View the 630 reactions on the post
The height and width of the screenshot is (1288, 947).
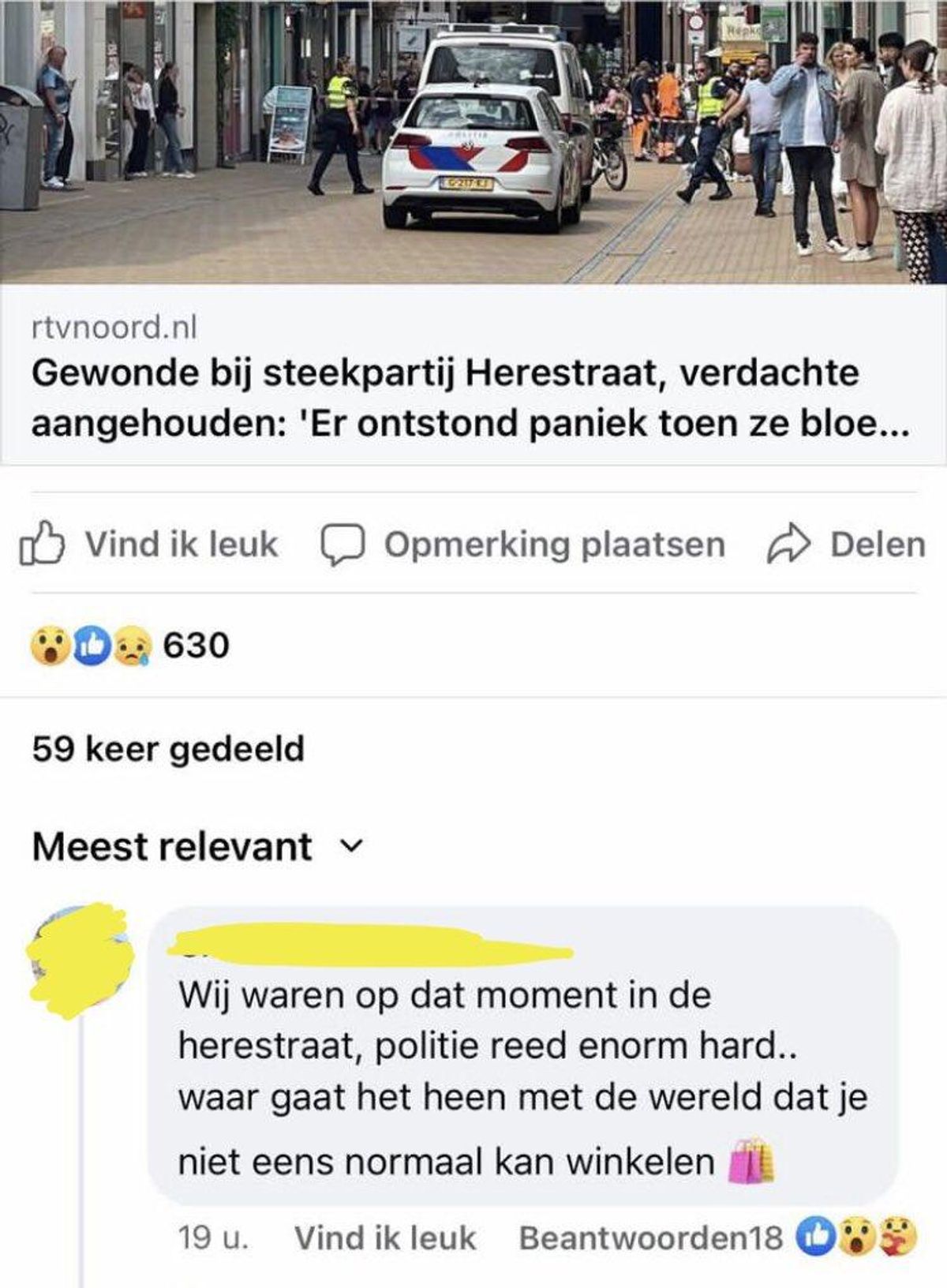[x=131, y=646]
